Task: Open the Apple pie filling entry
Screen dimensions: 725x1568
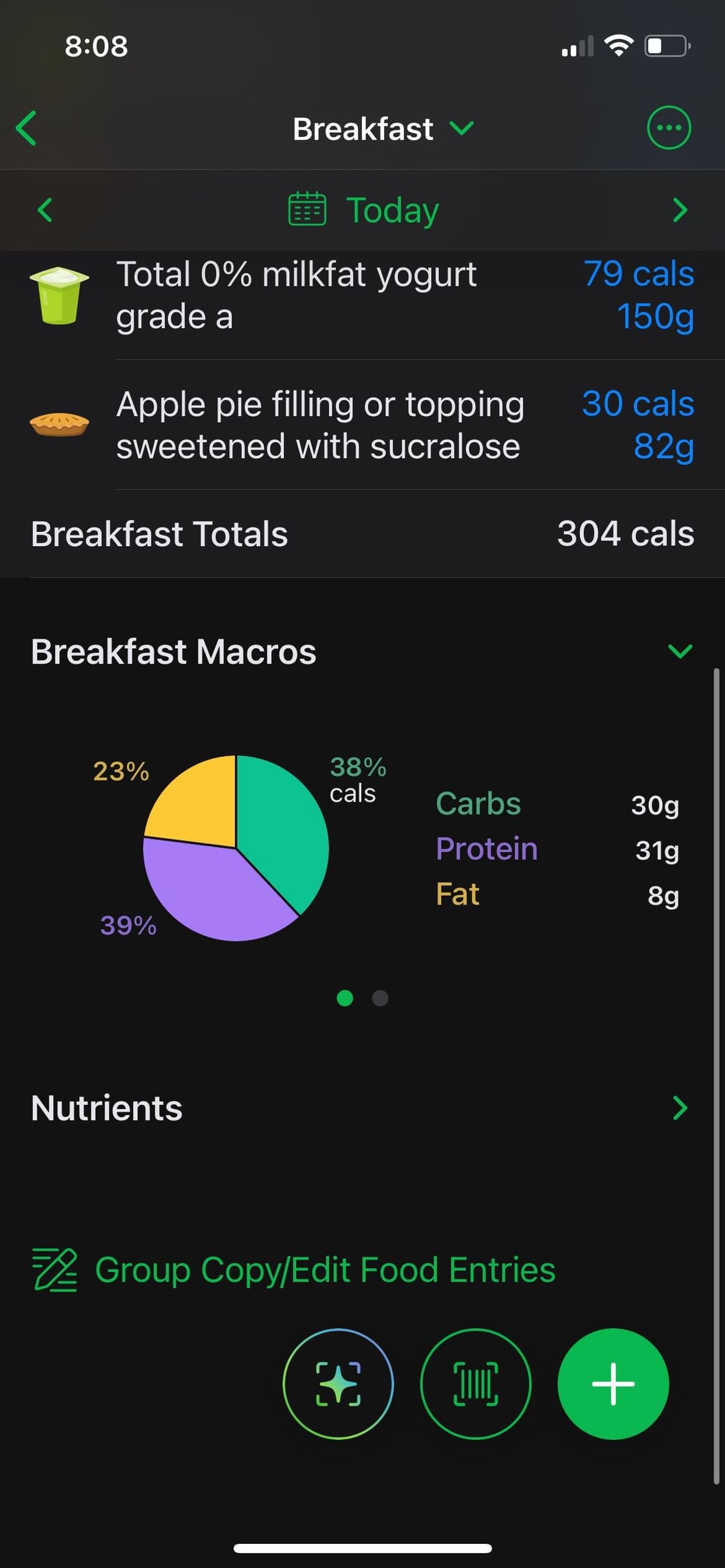Action: pos(362,425)
